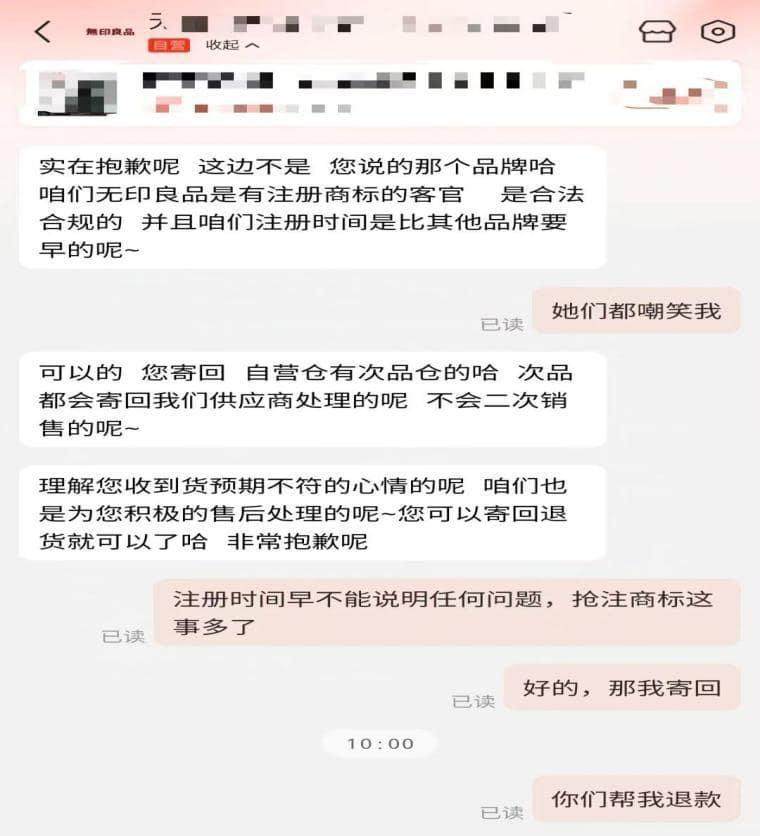Open the store shop icon
Screen dimensions: 760x836
[657, 31]
